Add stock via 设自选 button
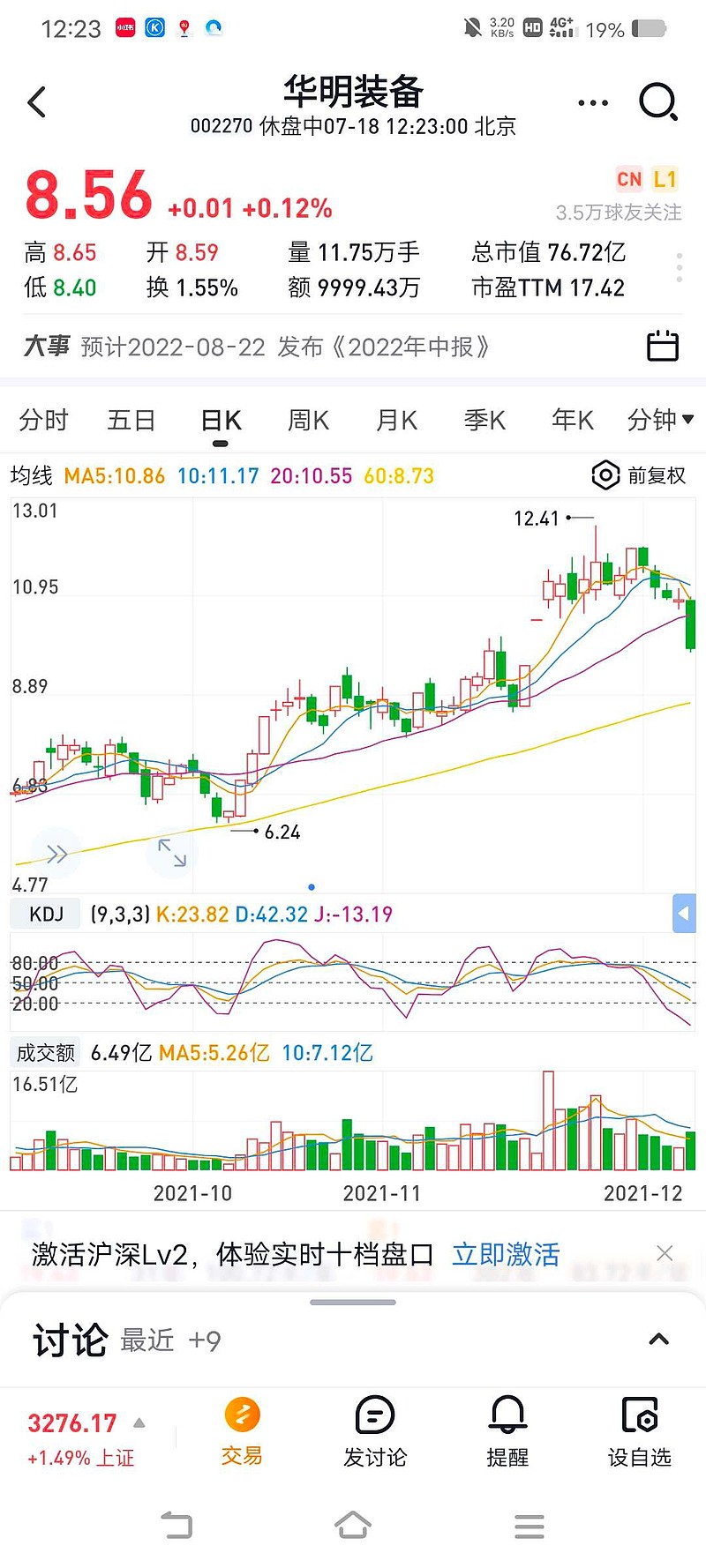The image size is (706, 1568). 640,1431
